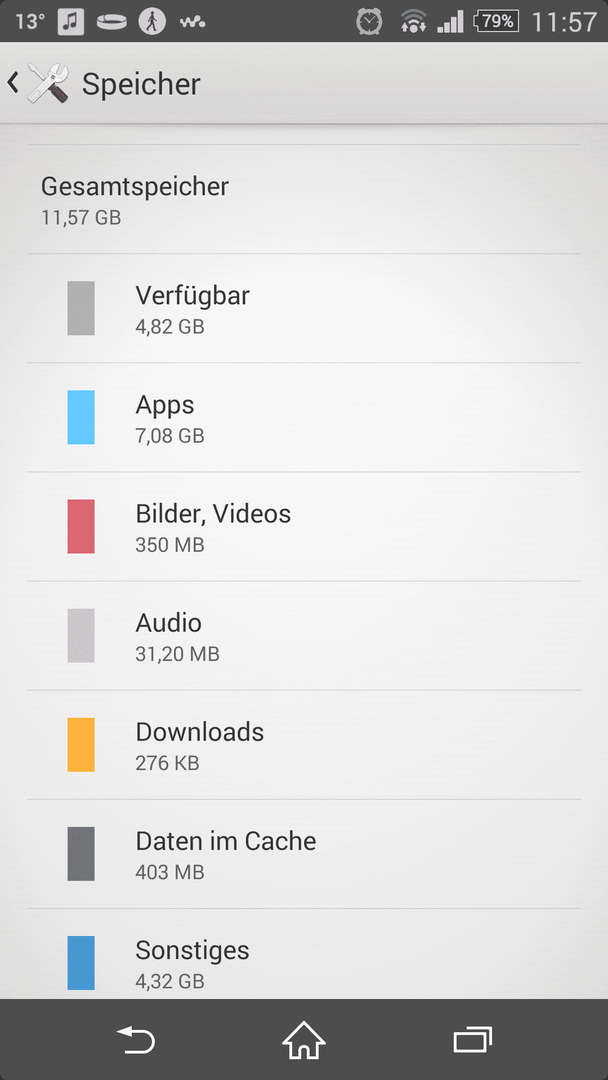Tap Daten im Cache to clear cache
The image size is (608, 1080).
click(x=304, y=854)
